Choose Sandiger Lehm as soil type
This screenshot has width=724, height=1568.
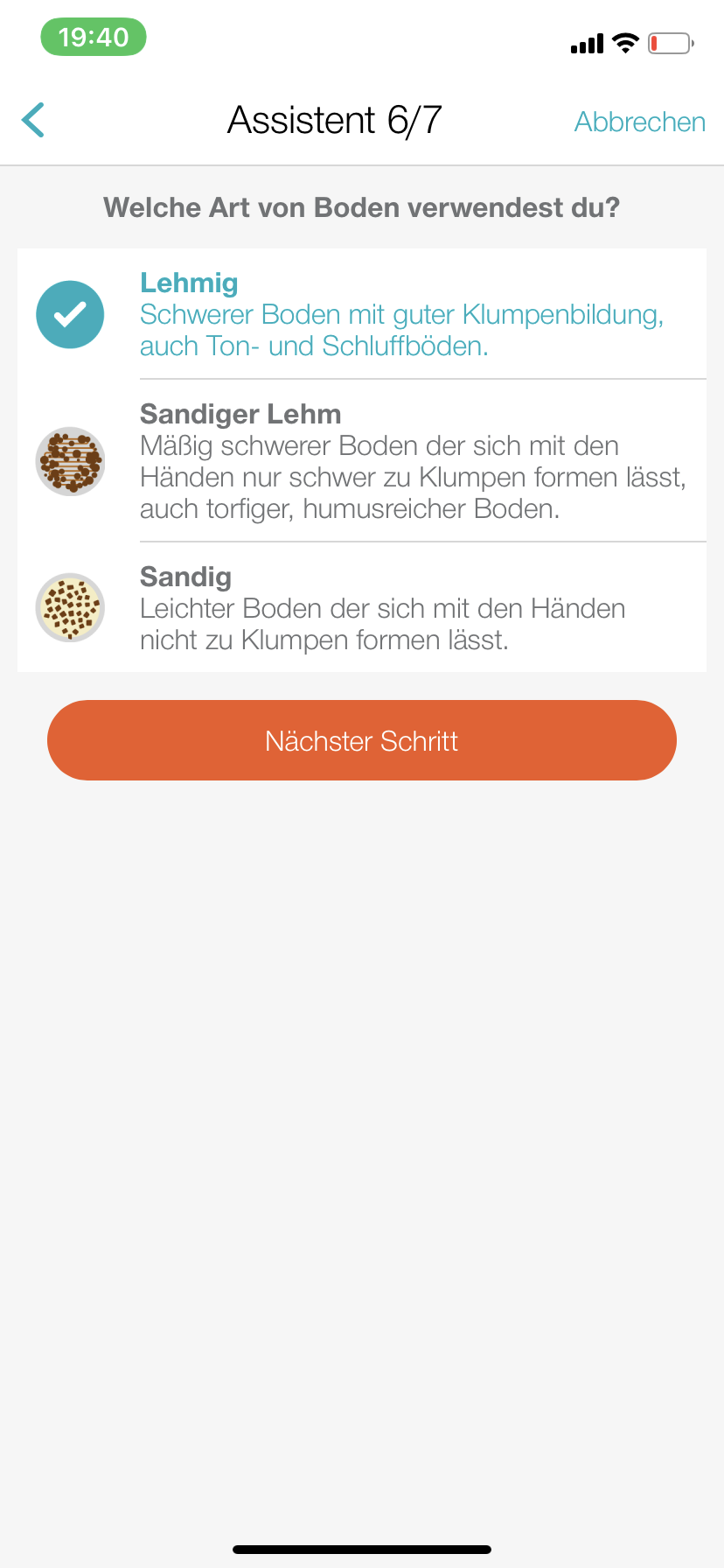pos(361,461)
